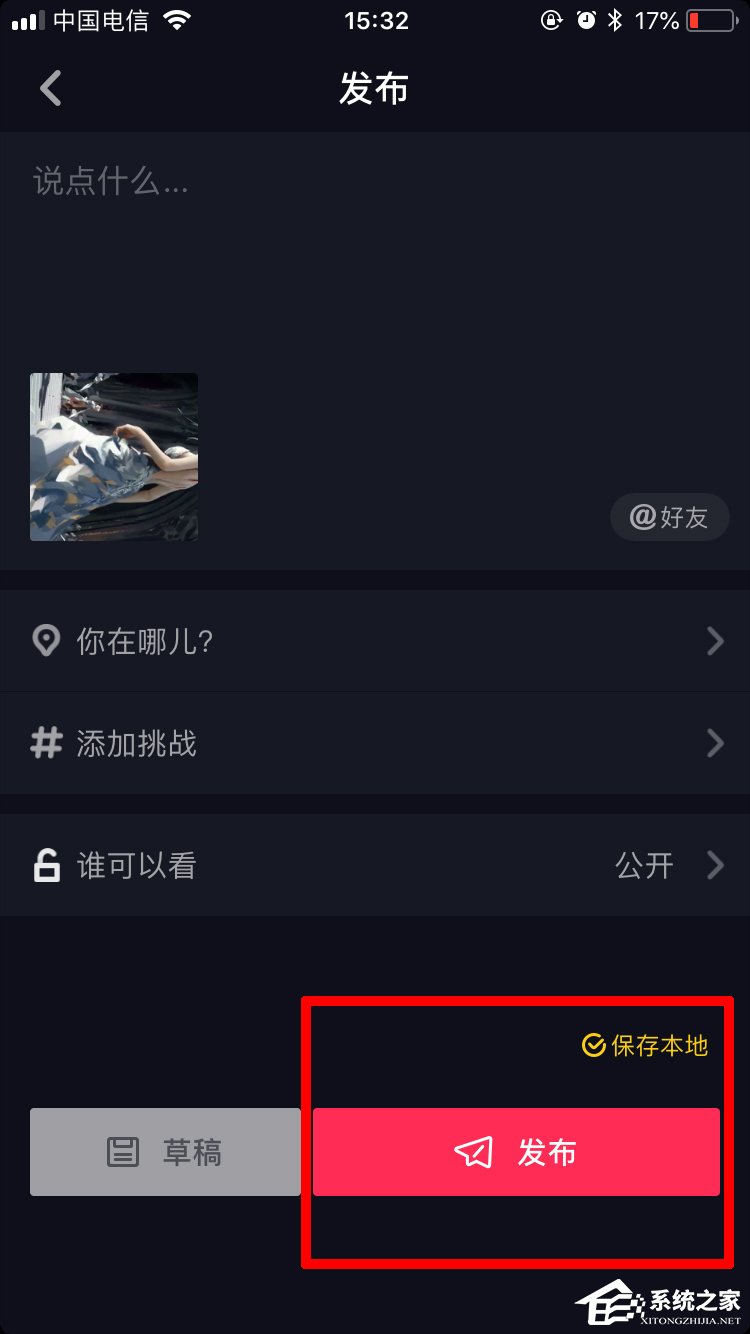Toggle the @好友 mention option
Image resolution: width=750 pixels, height=1334 pixels.
[x=669, y=517]
